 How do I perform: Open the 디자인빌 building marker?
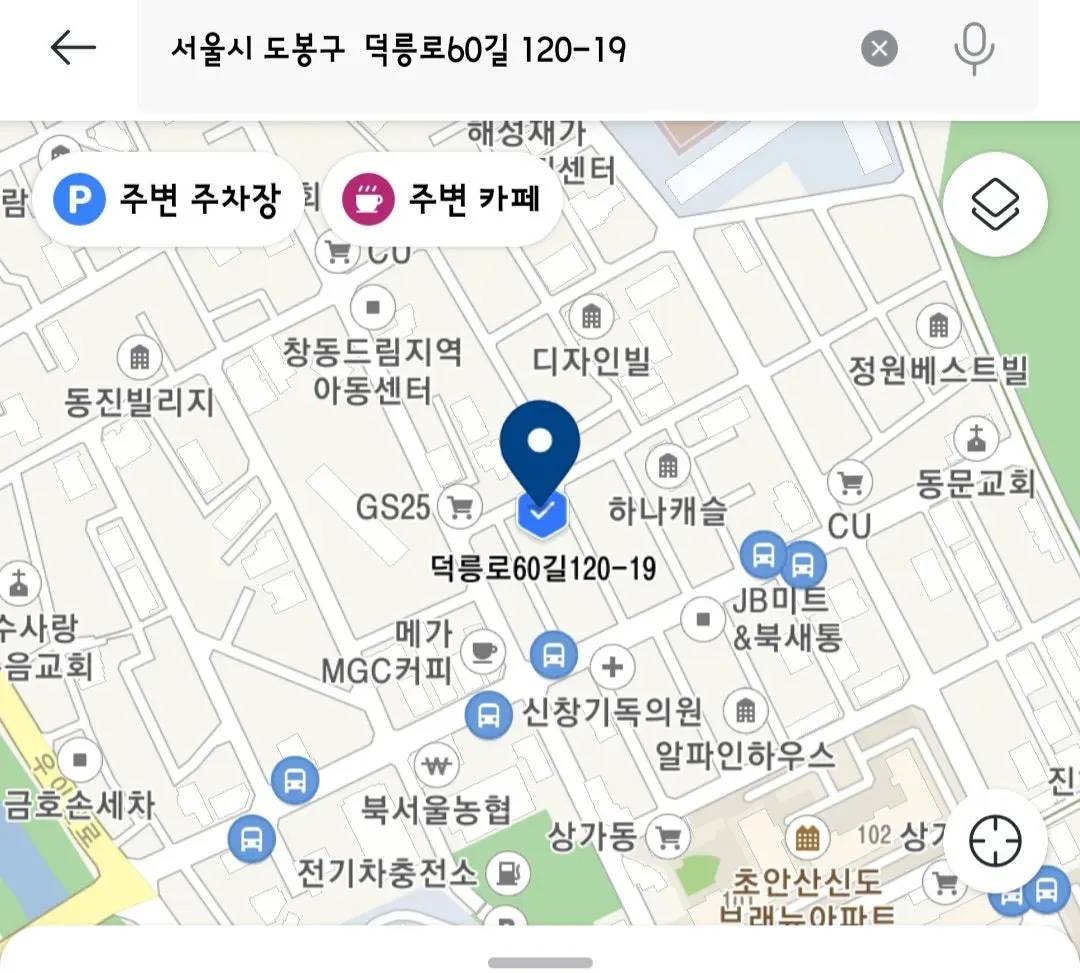592,318
